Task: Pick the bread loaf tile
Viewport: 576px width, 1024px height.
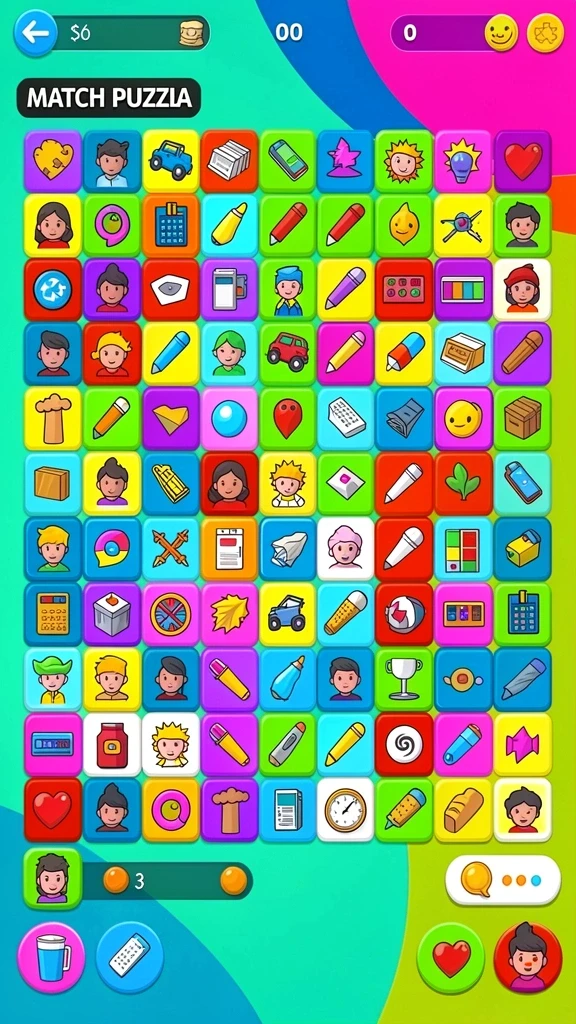Action: pyautogui.click(x=462, y=808)
